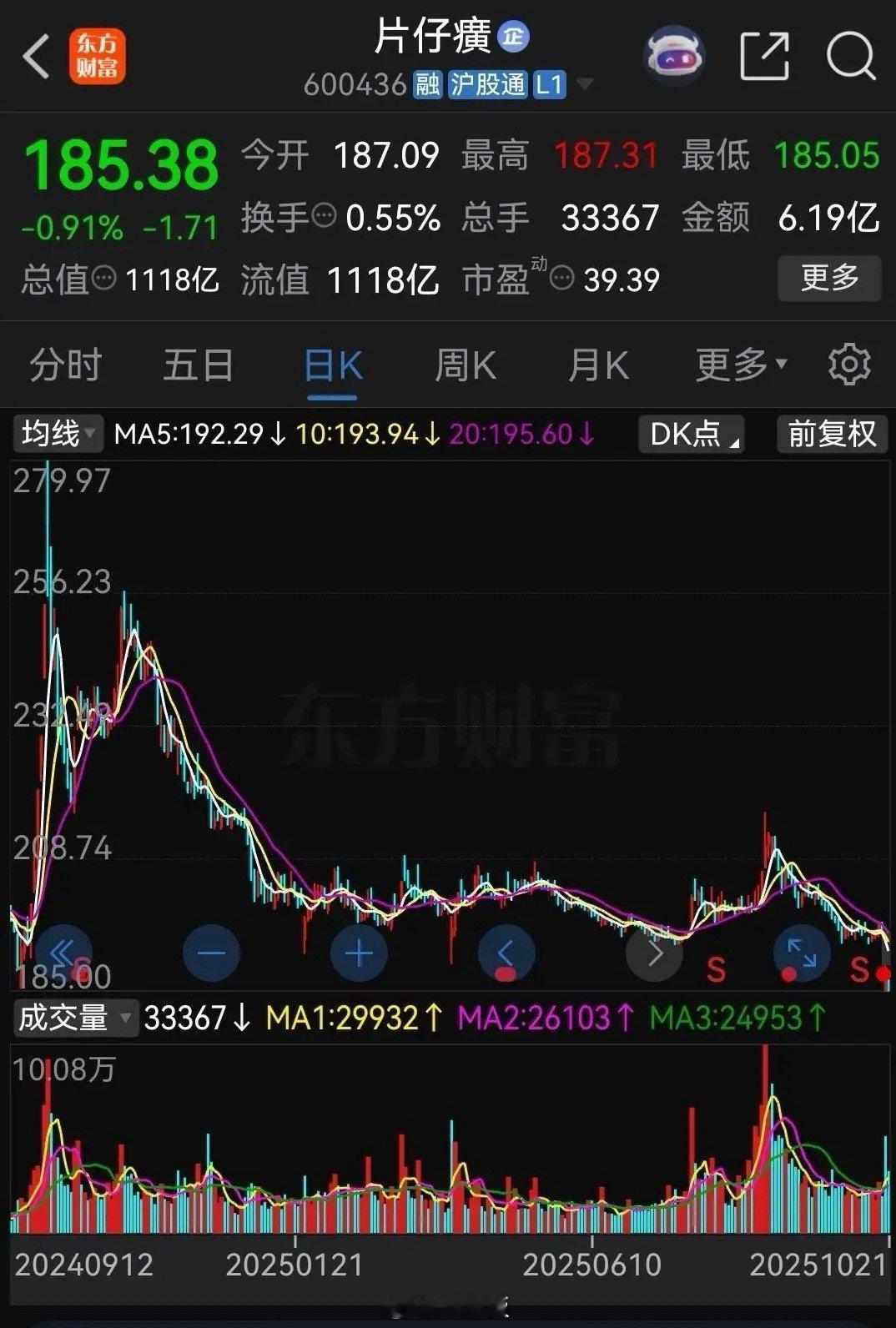896x1328 pixels.
Task: Open the DK点 option
Action: click(692, 434)
